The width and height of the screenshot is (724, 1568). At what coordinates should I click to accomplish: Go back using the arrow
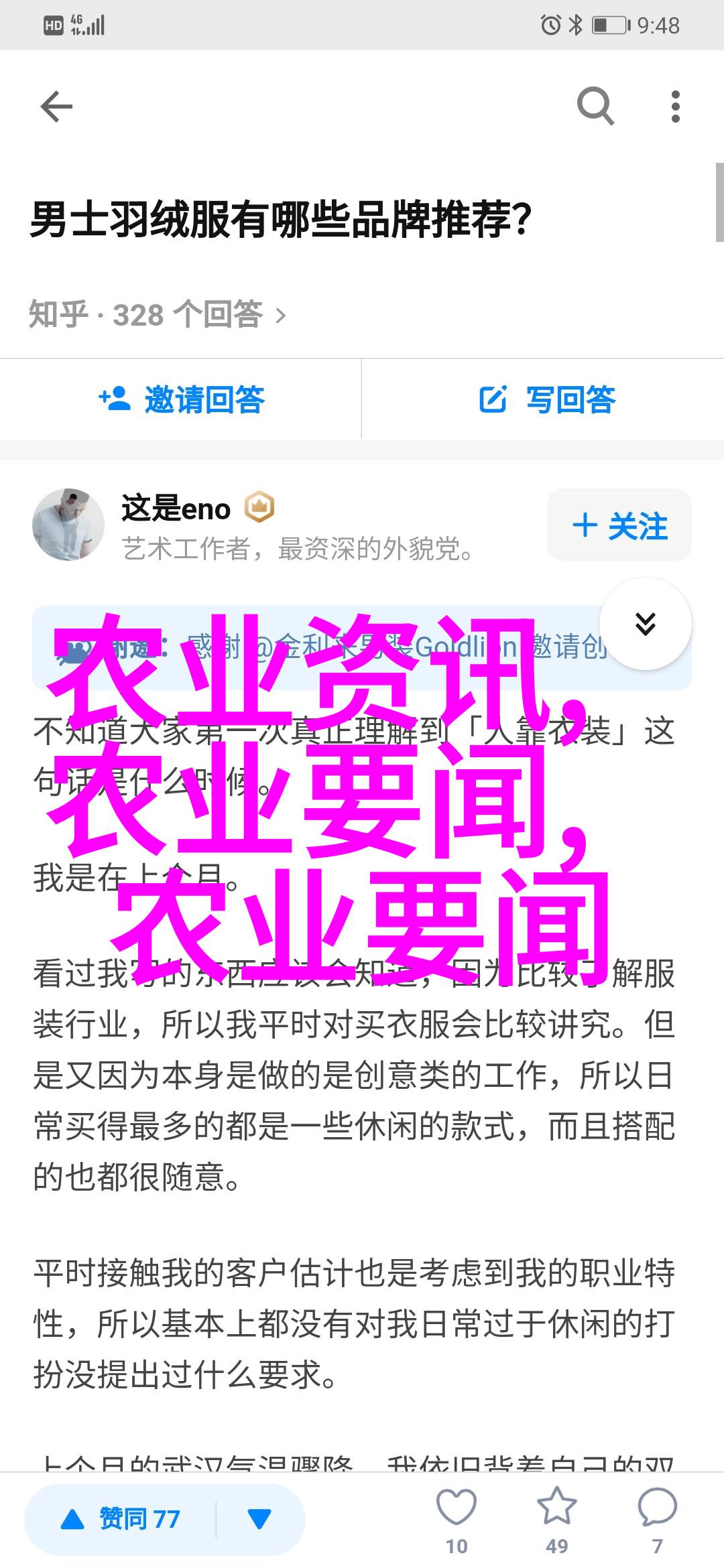56,107
